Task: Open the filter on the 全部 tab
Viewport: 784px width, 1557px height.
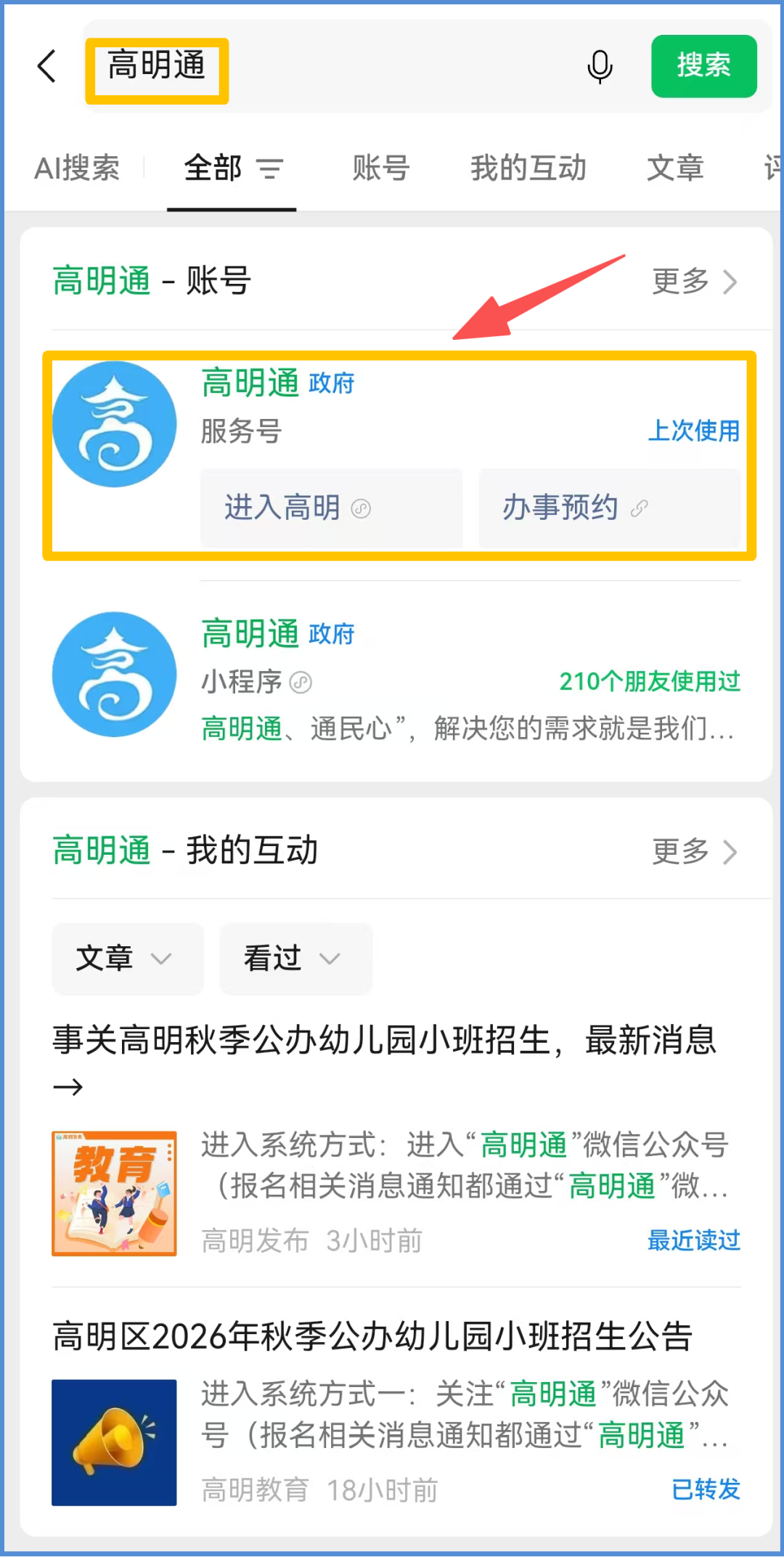Action: point(270,169)
